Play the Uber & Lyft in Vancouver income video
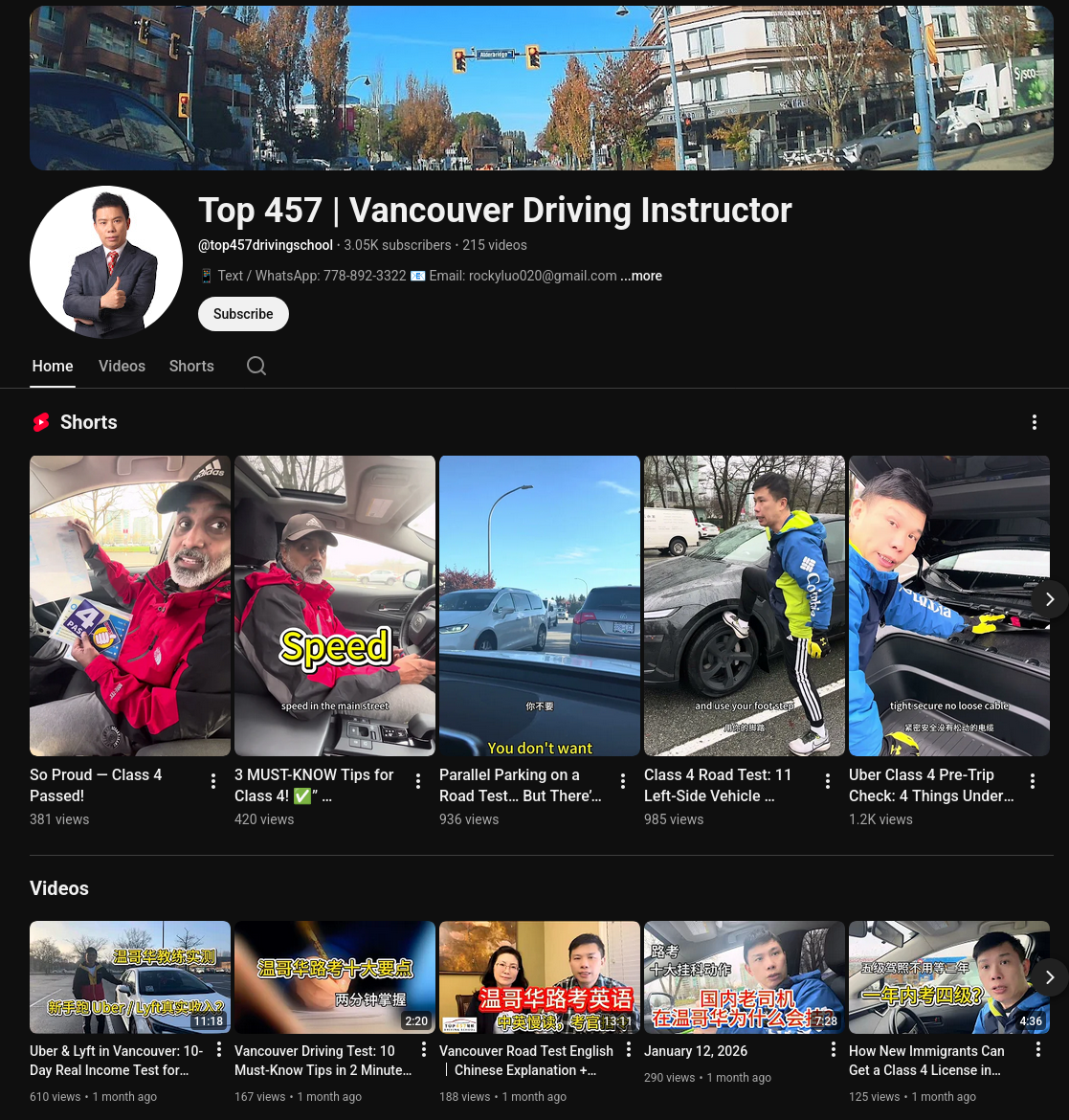The width and height of the screenshot is (1069, 1120). [x=130, y=976]
